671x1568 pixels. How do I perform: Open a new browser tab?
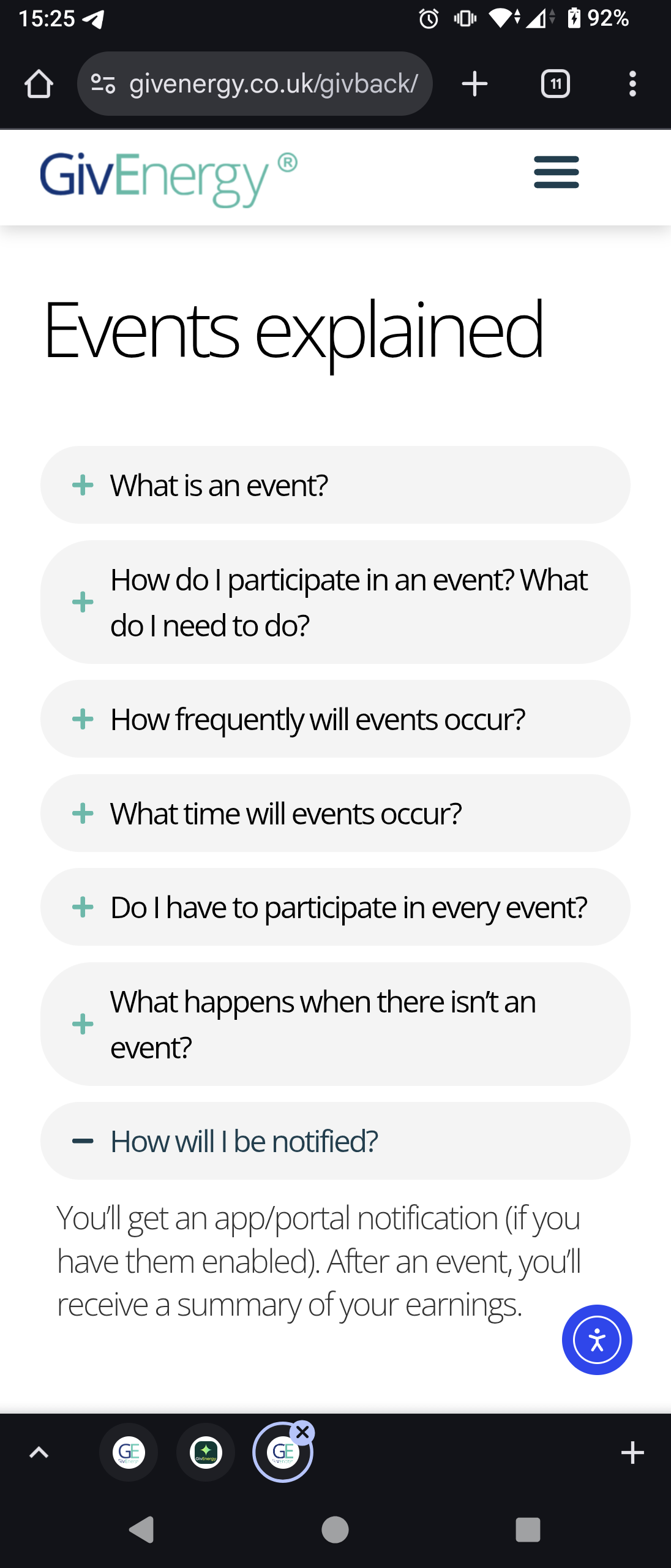click(x=474, y=84)
